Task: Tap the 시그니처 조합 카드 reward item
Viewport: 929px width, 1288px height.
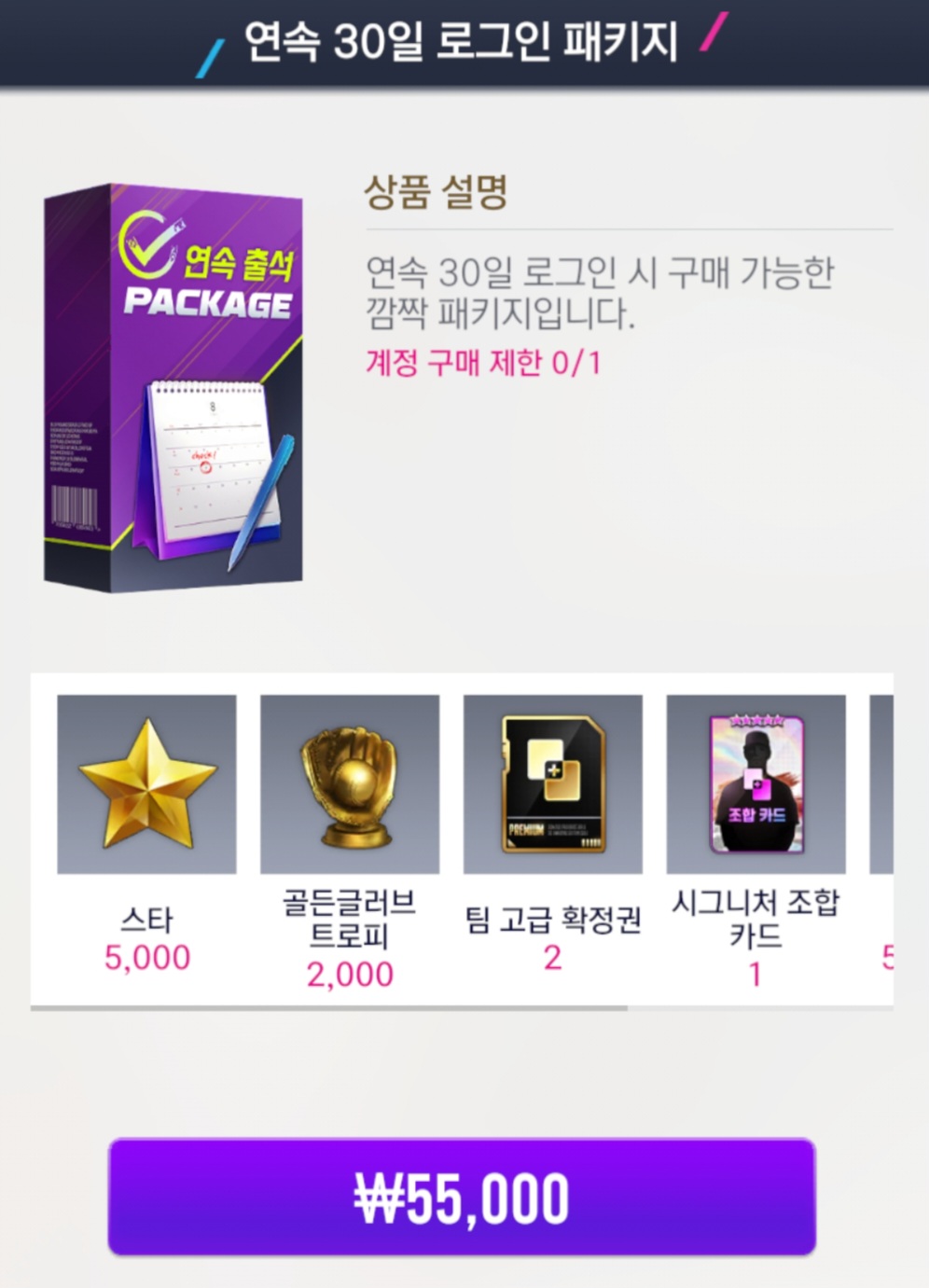Action: (x=756, y=783)
